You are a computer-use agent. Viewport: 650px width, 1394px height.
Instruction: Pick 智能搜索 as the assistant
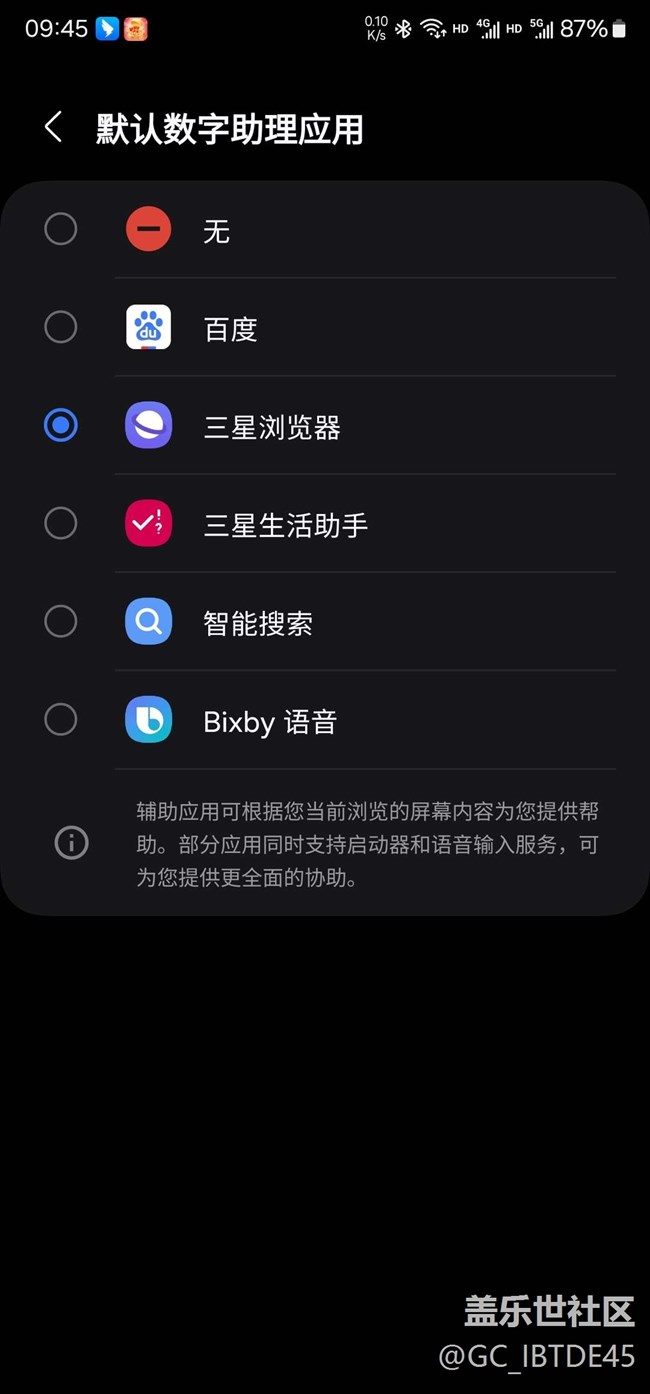tap(61, 621)
